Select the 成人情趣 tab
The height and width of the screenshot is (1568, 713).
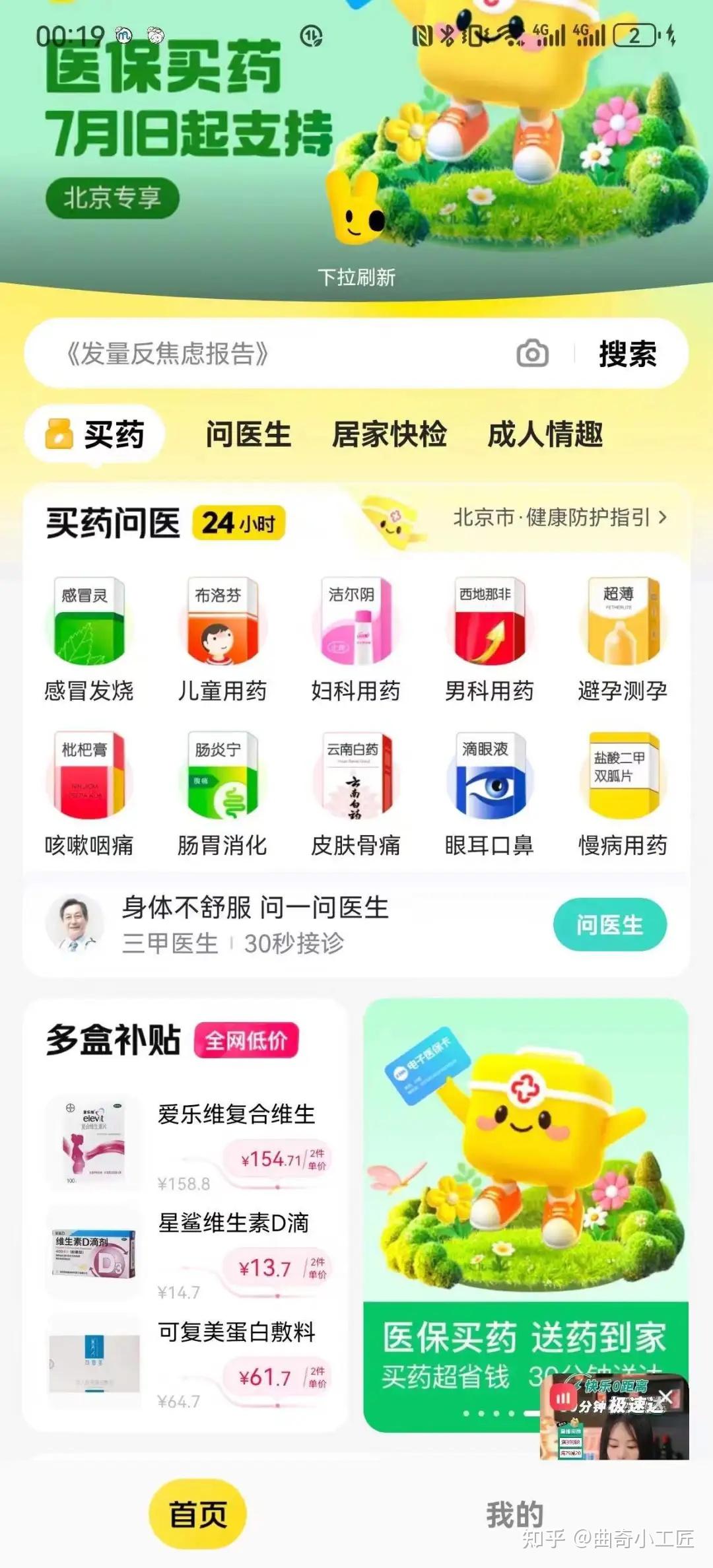point(545,434)
